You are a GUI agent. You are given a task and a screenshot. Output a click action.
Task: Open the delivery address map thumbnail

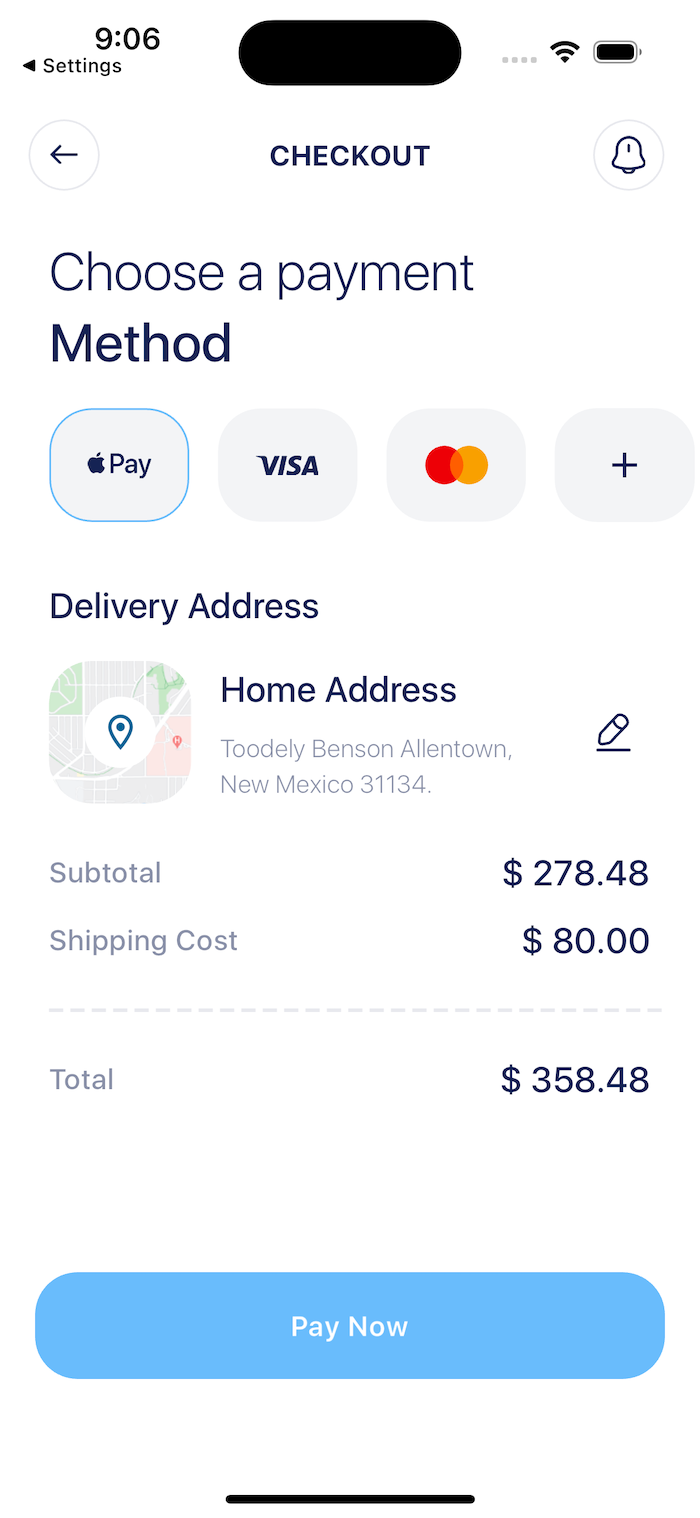tap(120, 732)
